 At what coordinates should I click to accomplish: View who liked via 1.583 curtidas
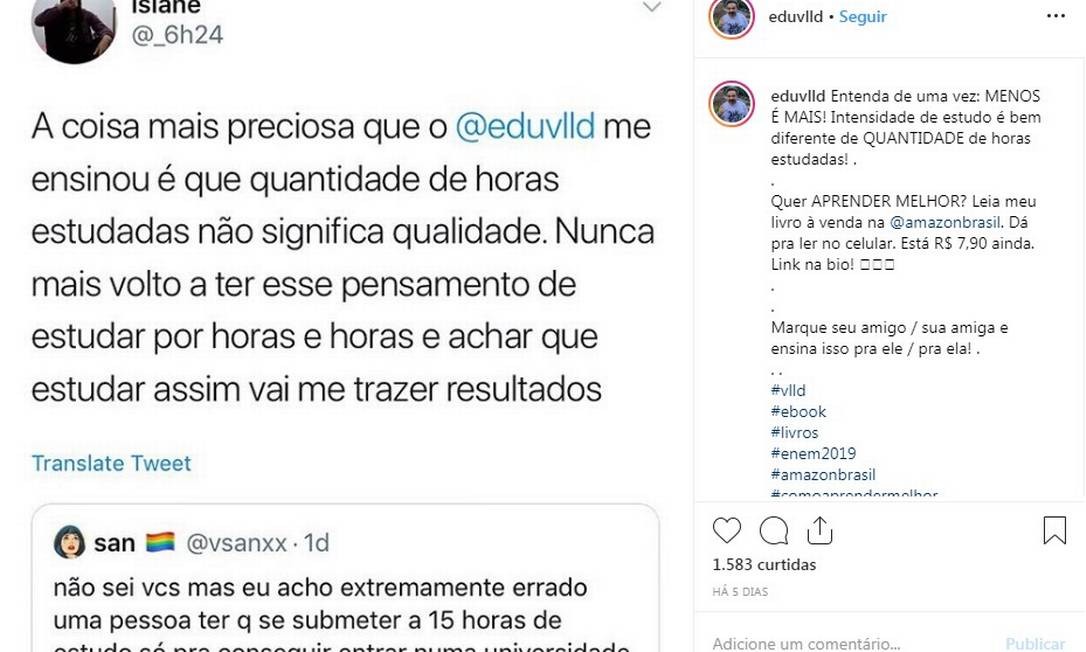coord(764,565)
